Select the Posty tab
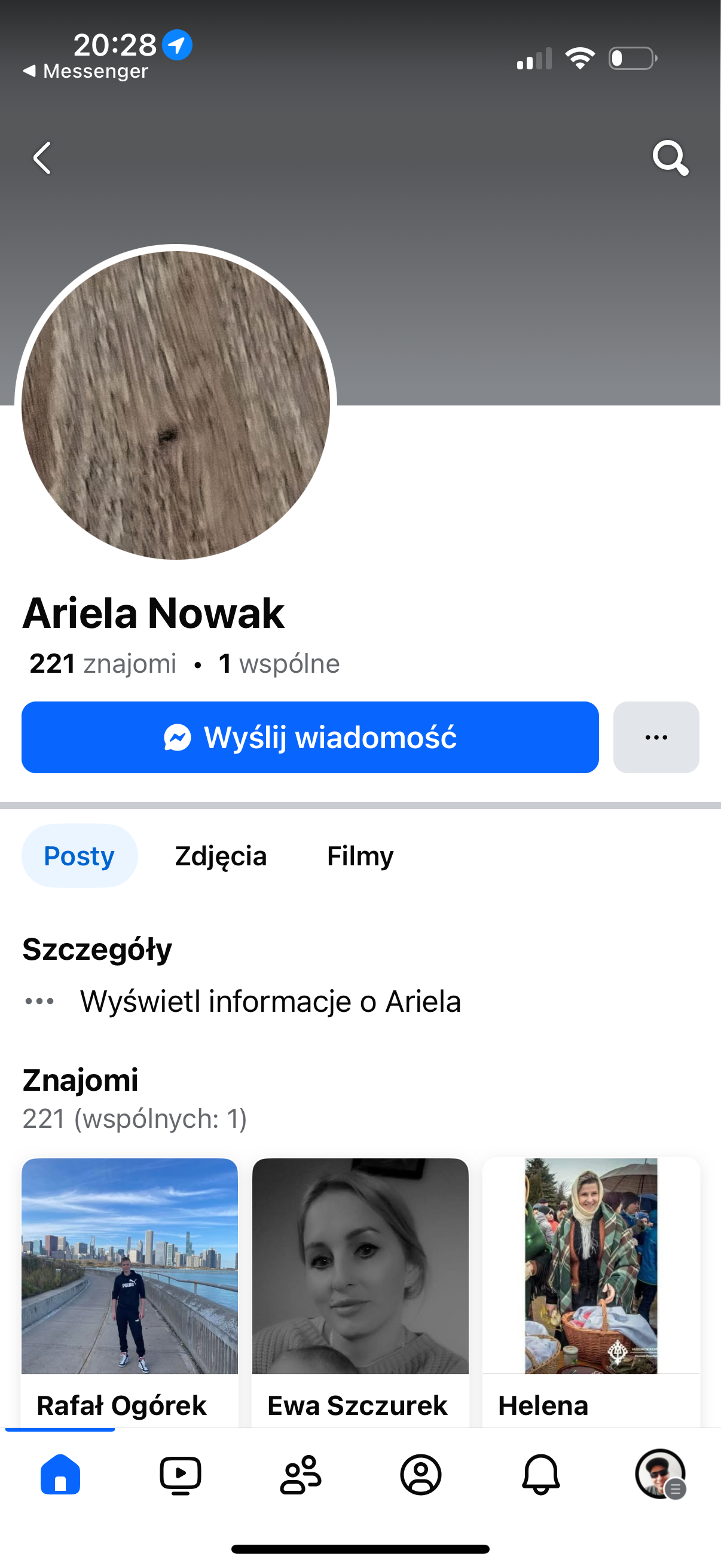 79,856
